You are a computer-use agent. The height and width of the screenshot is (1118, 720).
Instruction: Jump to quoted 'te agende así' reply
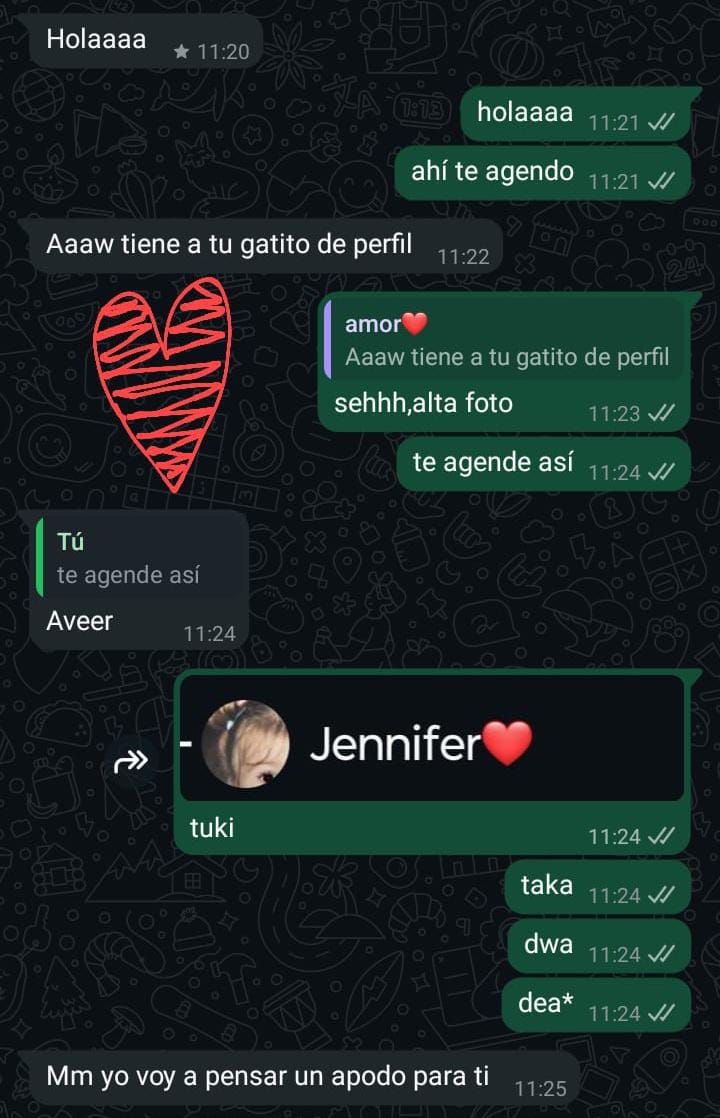138,559
